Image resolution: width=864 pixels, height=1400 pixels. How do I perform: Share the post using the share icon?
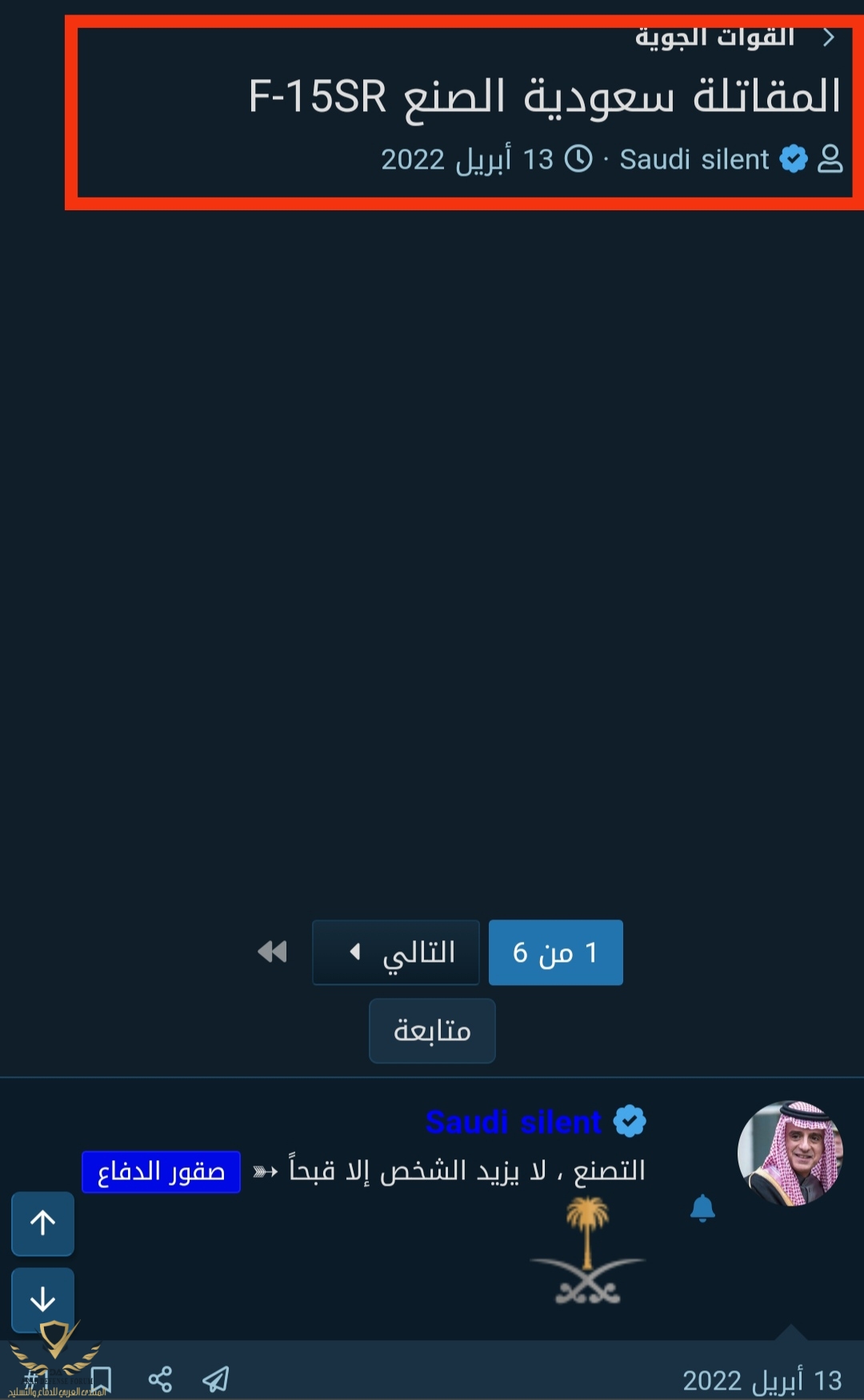tap(160, 1378)
